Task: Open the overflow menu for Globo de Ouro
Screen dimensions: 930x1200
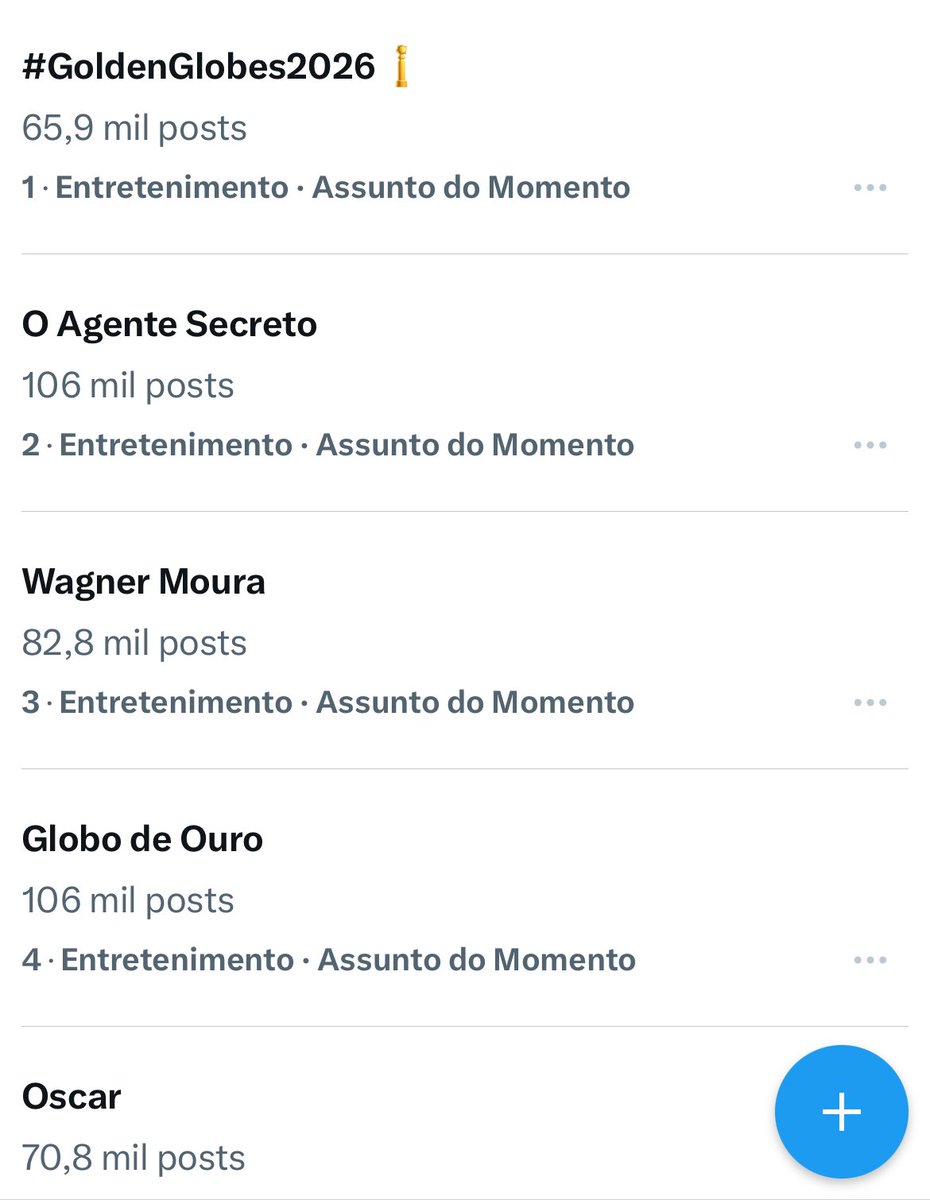Action: (x=870, y=961)
